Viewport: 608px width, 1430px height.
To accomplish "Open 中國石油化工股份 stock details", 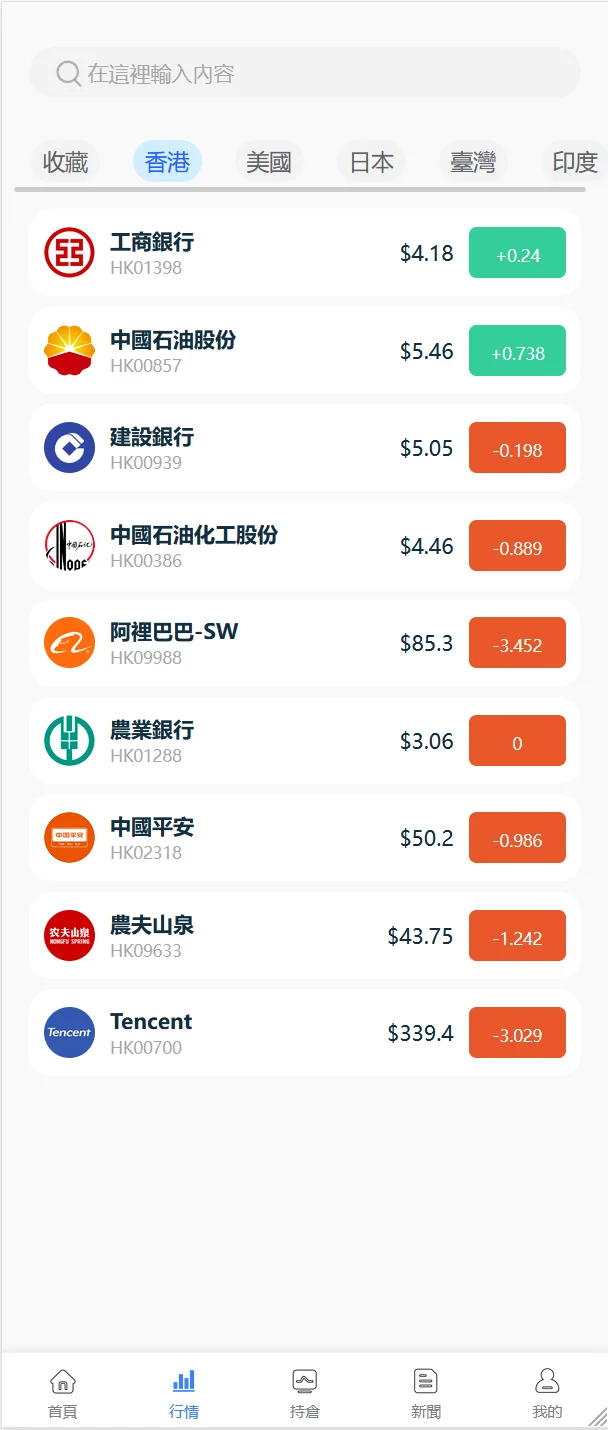I will [304, 546].
